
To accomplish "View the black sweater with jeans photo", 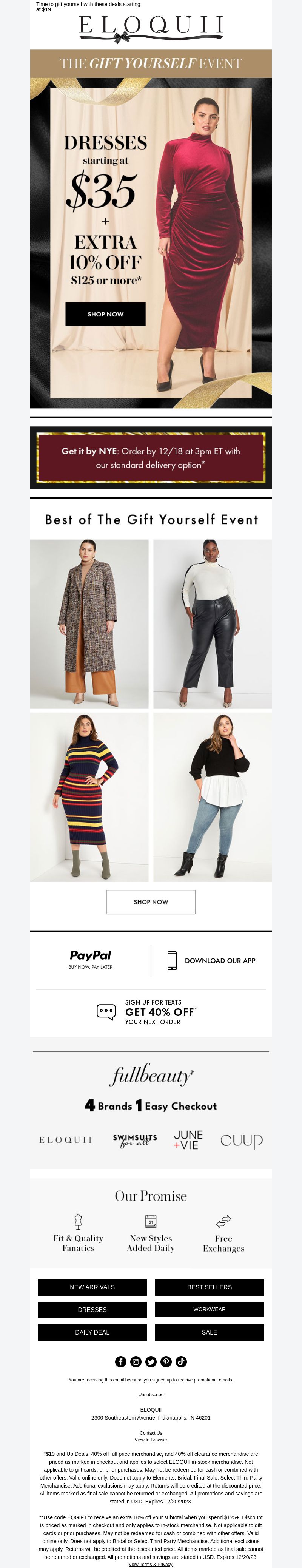I will (213, 797).
